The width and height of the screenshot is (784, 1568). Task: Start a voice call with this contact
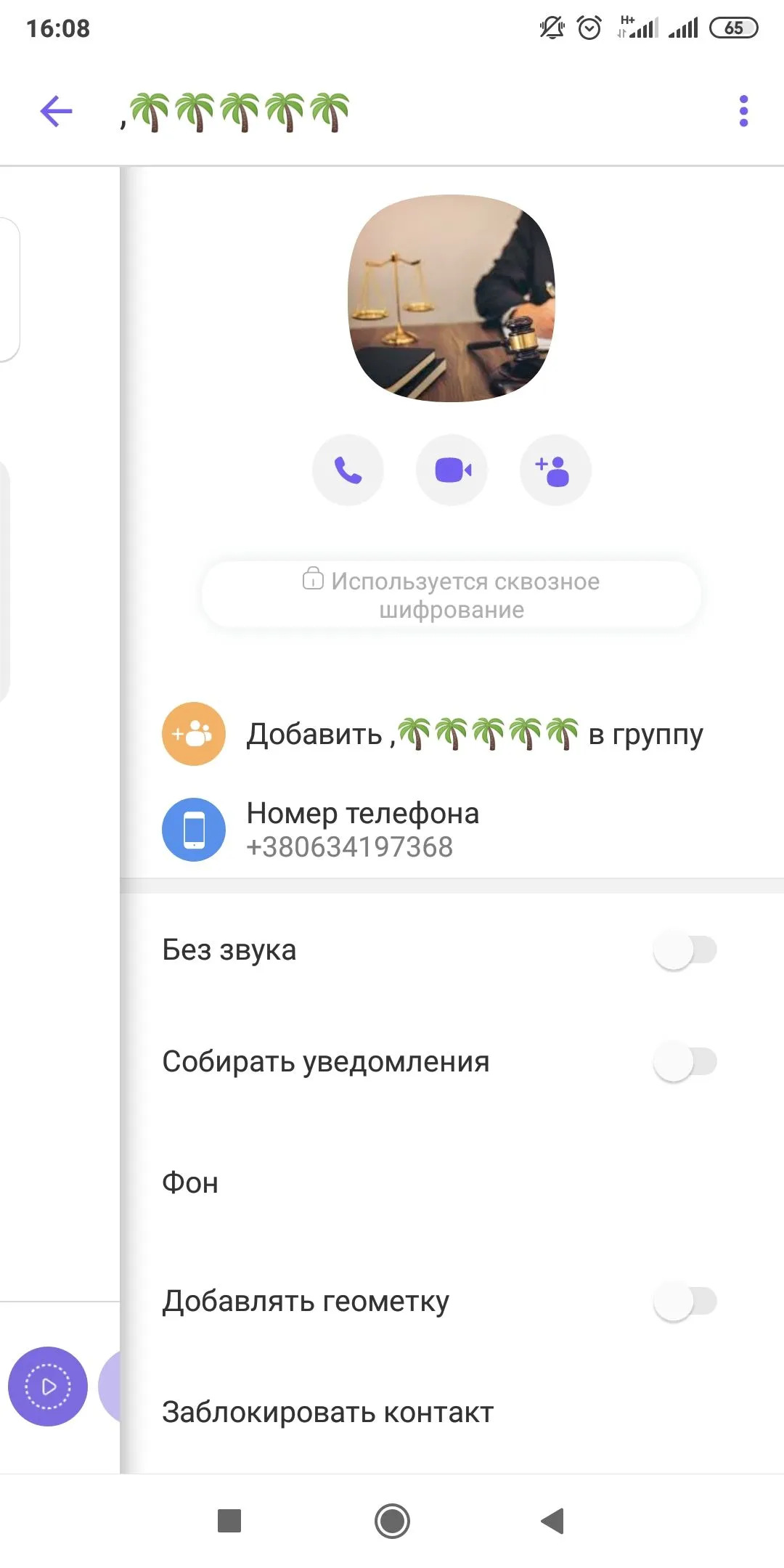[348, 470]
